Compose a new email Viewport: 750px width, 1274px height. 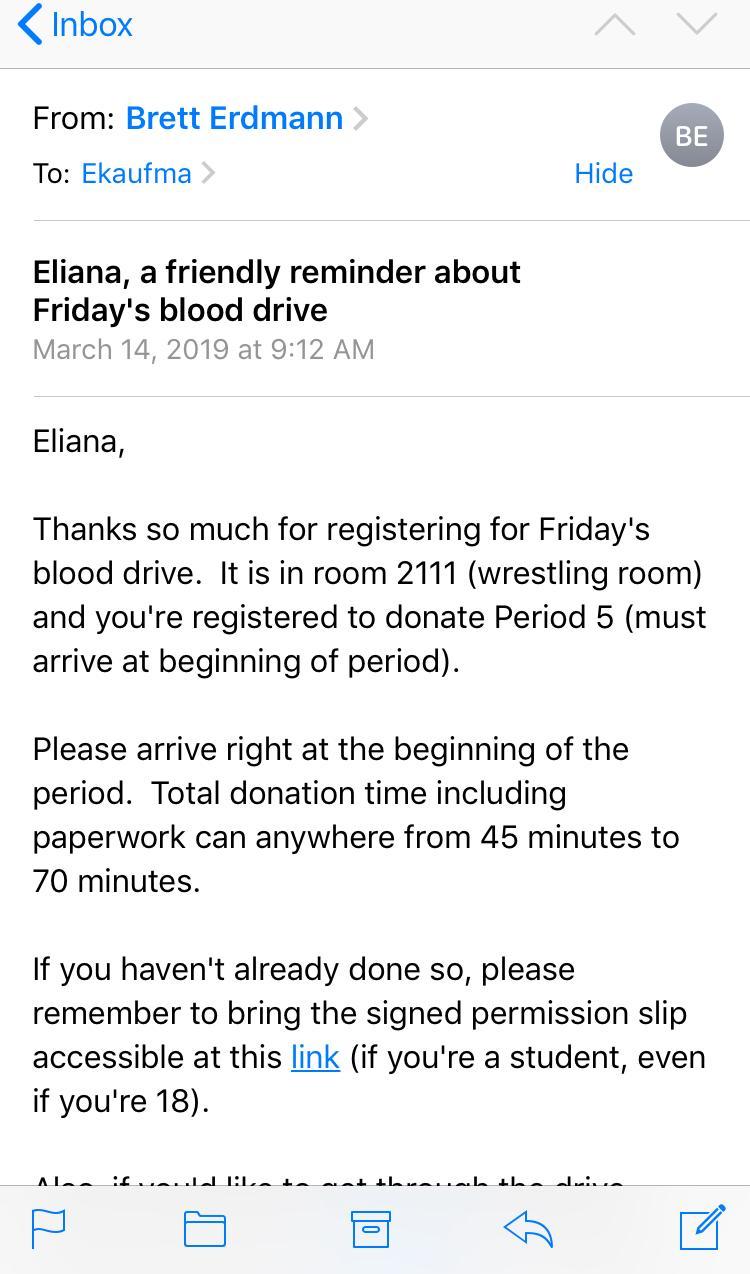(x=701, y=1227)
